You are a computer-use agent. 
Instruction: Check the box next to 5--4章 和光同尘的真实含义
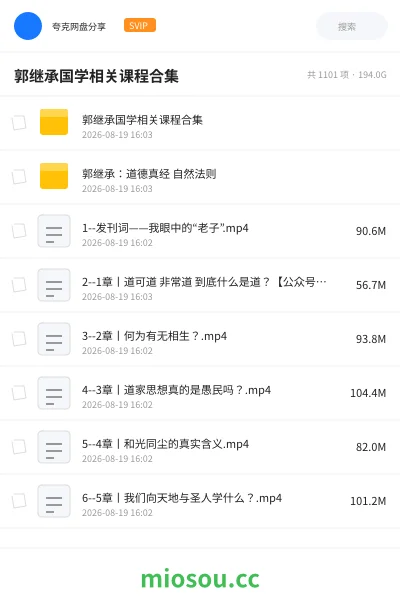[19, 447]
